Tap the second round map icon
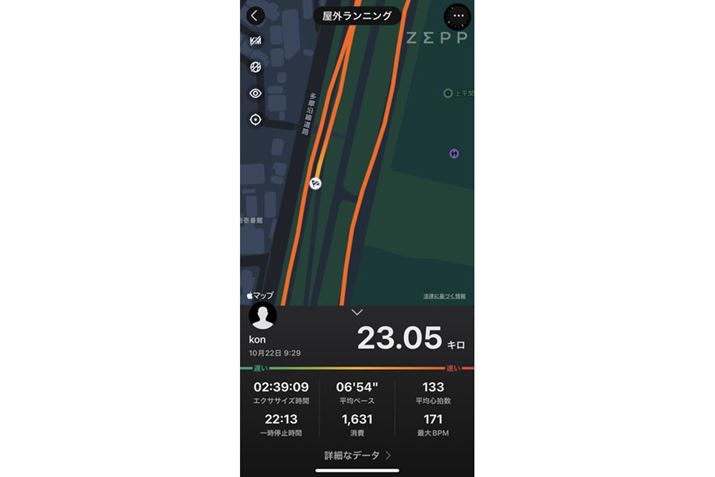 click(255, 67)
